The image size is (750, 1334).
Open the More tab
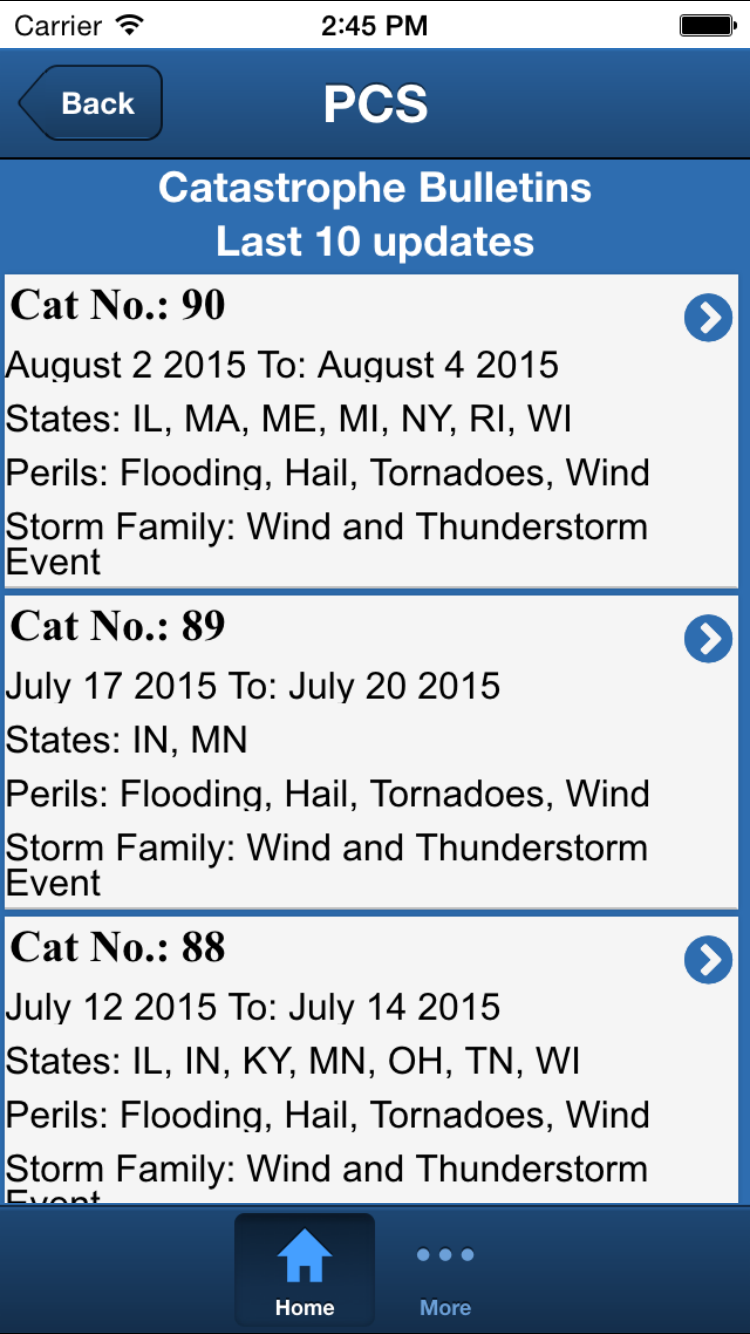pos(445,1271)
